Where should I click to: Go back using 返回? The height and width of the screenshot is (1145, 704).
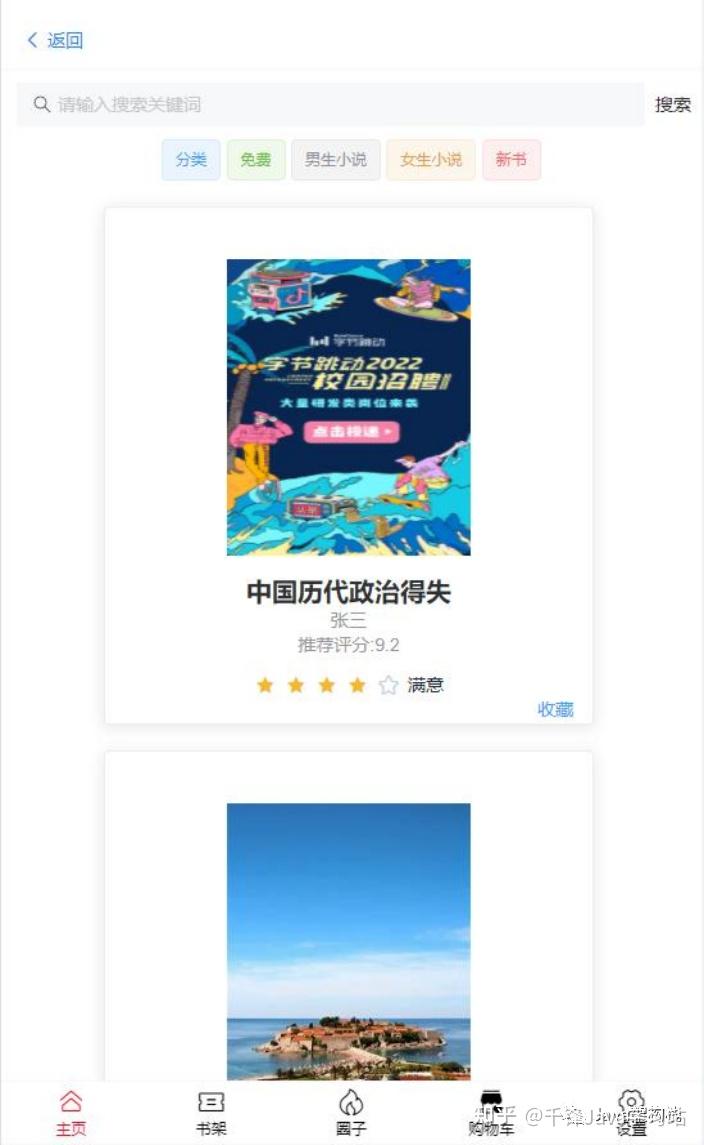[55, 41]
